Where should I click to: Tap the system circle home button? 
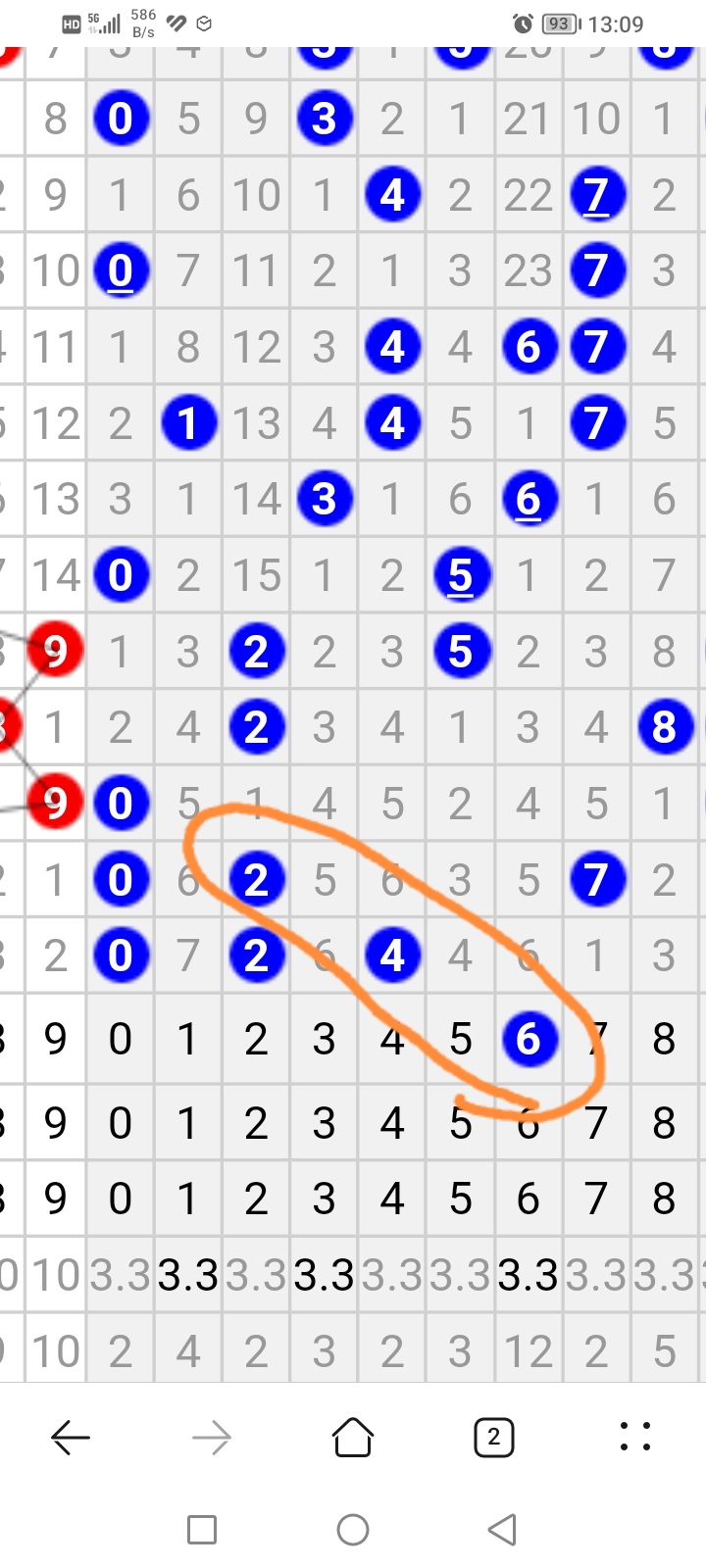click(353, 1530)
